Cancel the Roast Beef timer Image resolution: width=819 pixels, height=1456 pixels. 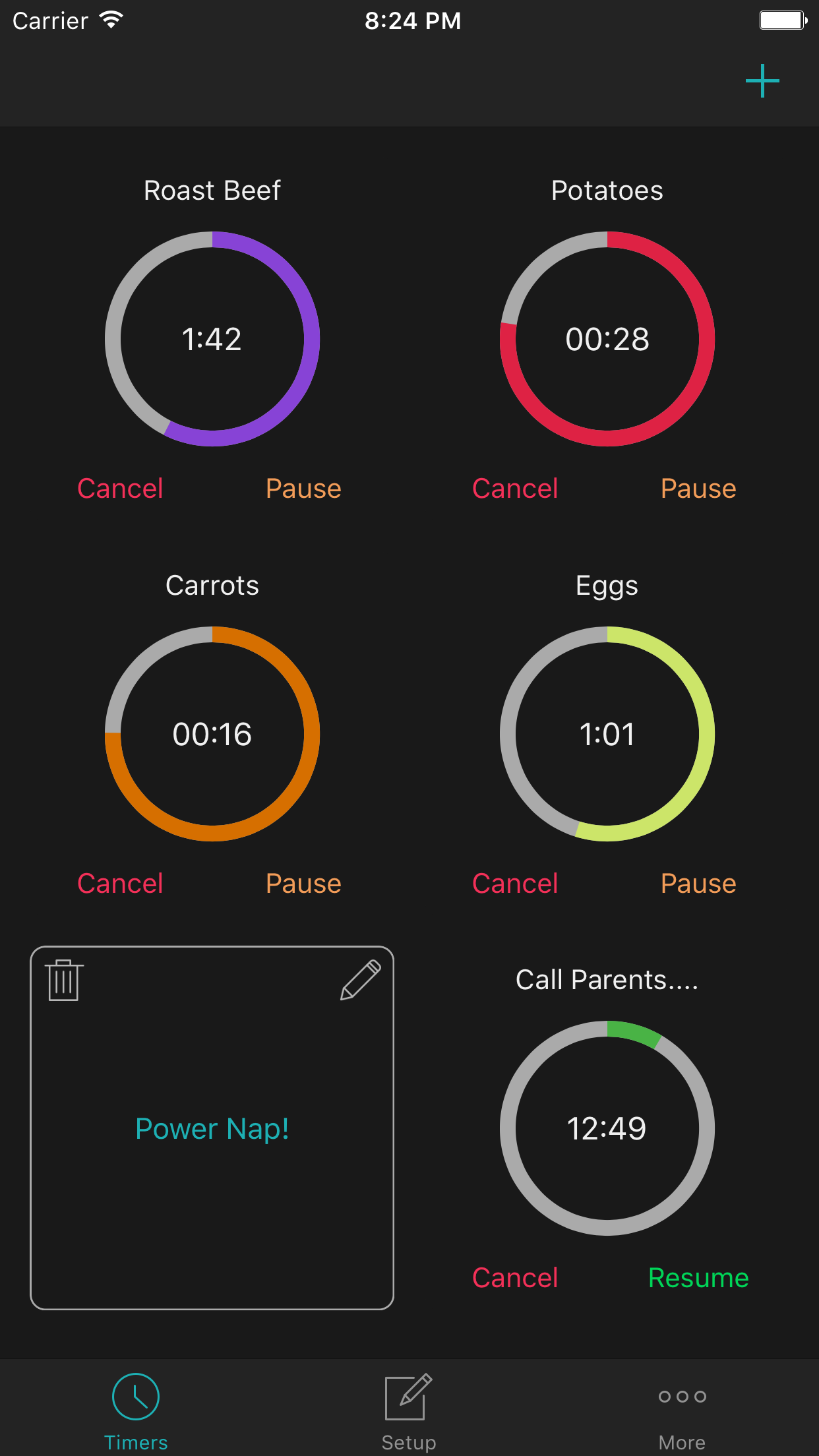[120, 489]
